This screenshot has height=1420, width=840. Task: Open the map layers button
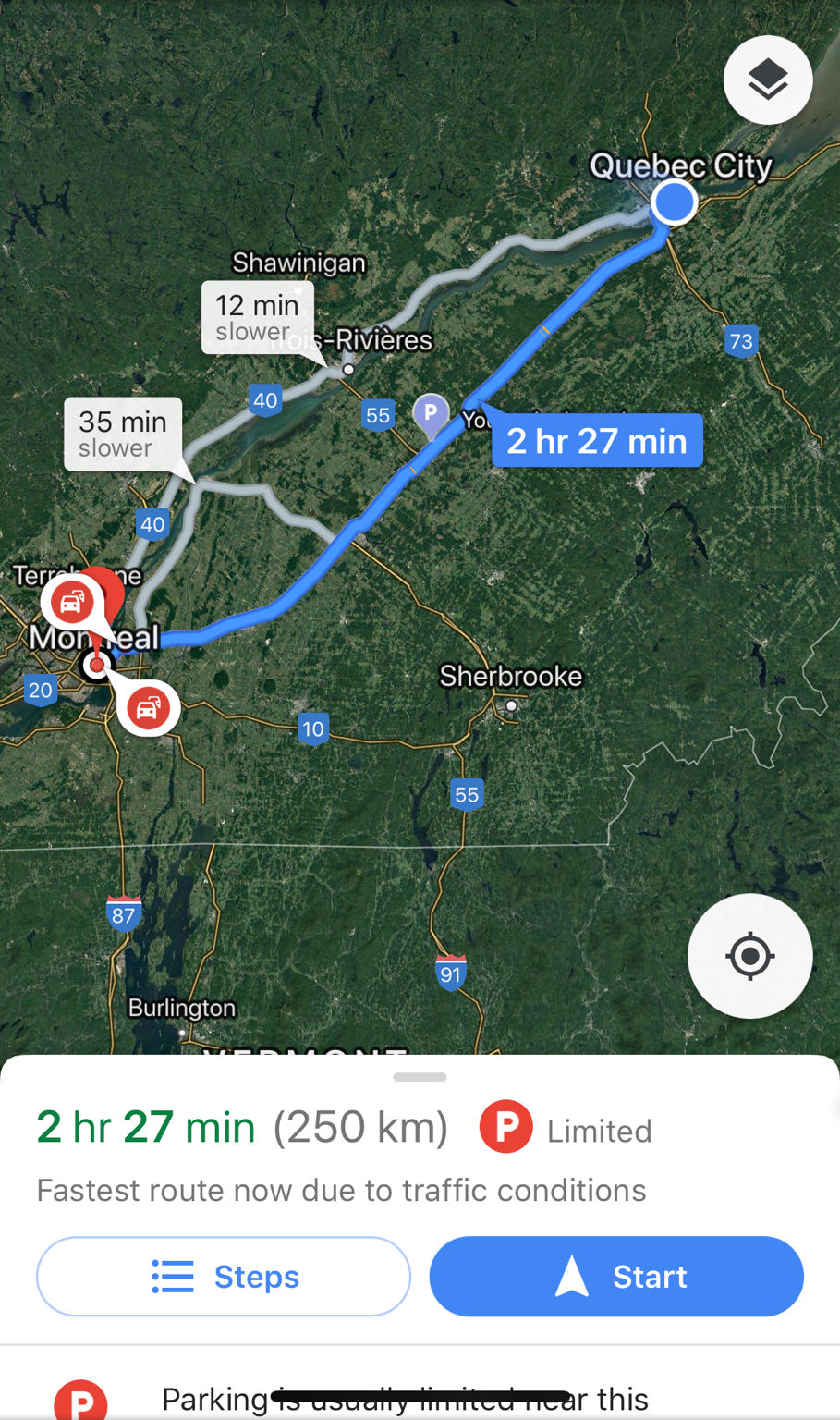pyautogui.click(x=767, y=80)
